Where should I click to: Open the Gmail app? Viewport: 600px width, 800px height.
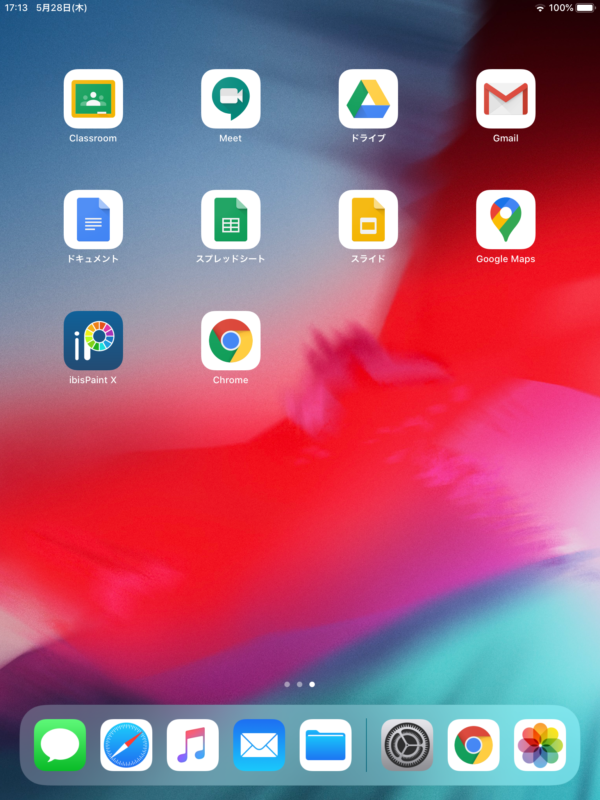click(x=505, y=98)
